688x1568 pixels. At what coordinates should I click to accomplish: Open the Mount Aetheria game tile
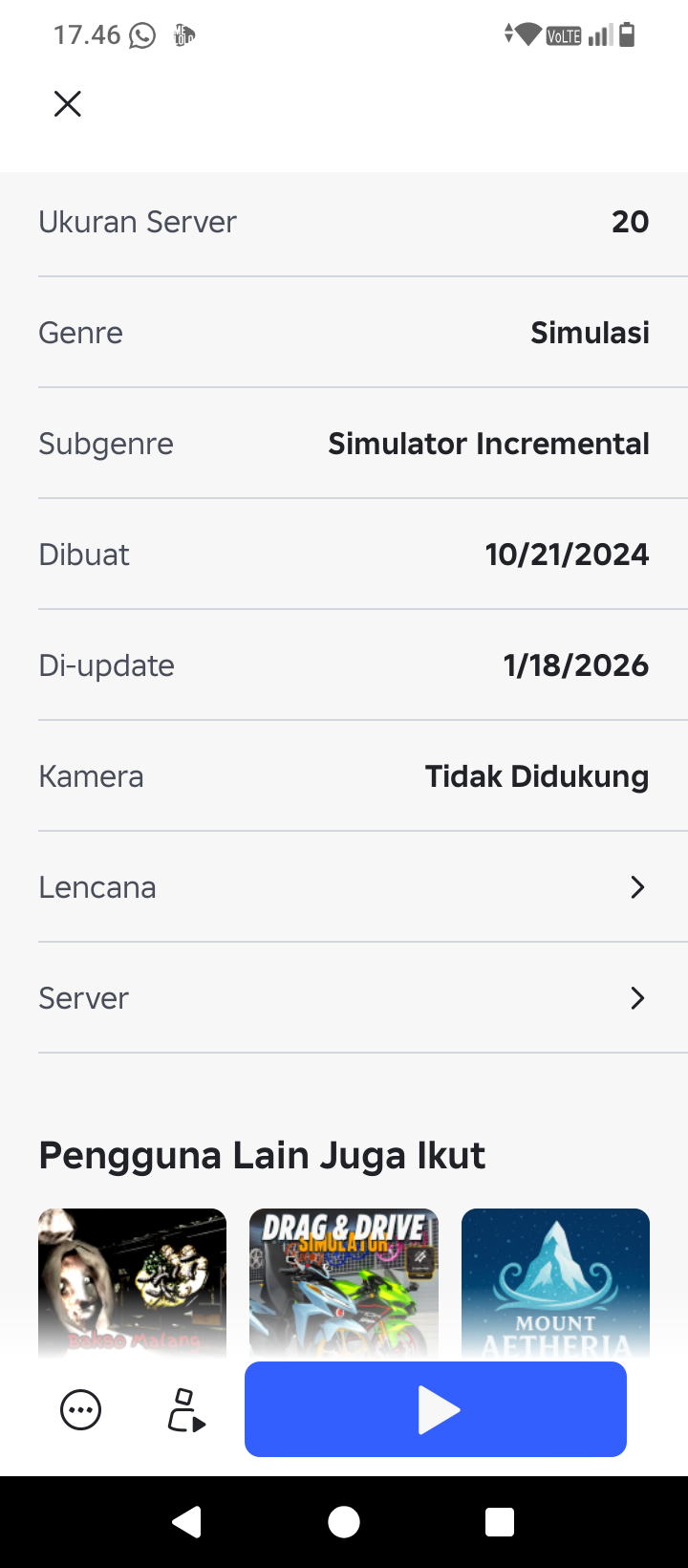(555, 1281)
